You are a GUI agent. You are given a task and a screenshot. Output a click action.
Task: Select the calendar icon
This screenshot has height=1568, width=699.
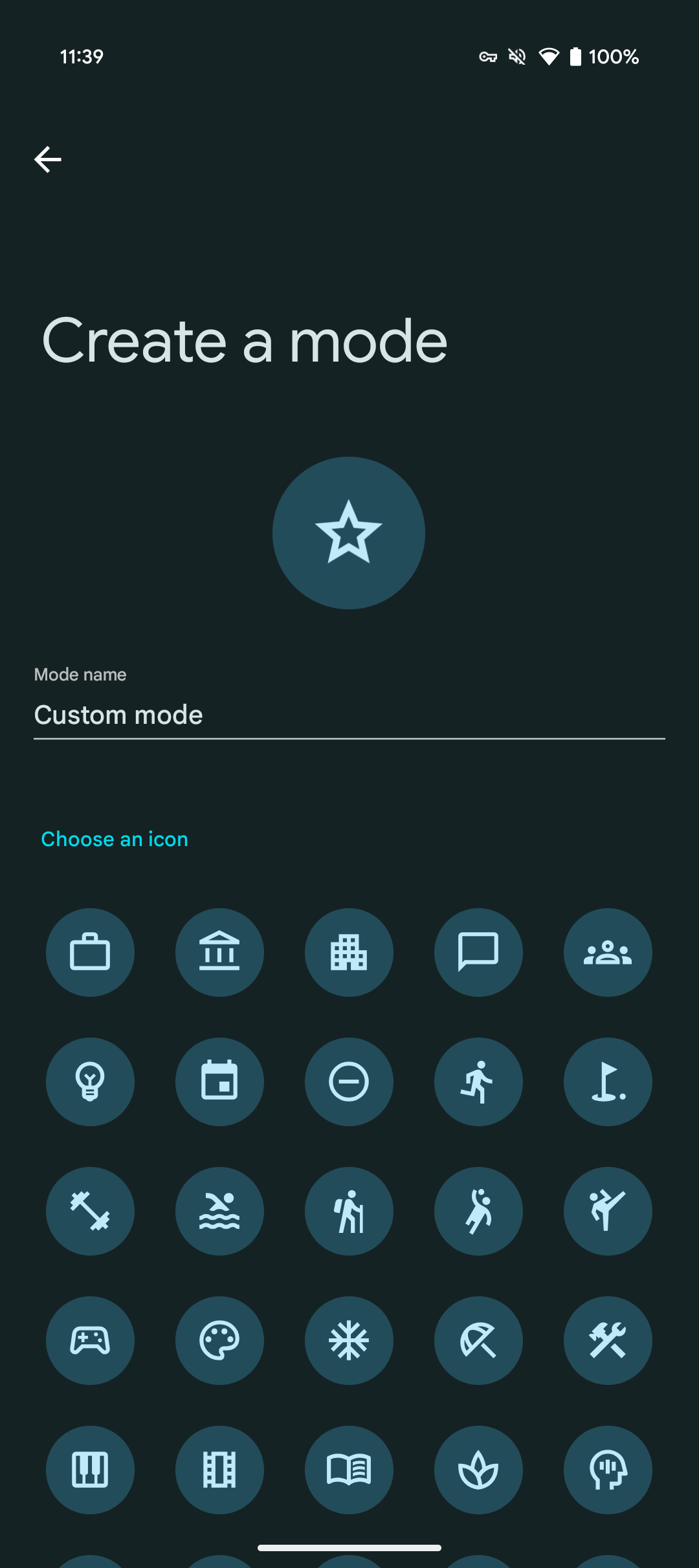point(219,1082)
